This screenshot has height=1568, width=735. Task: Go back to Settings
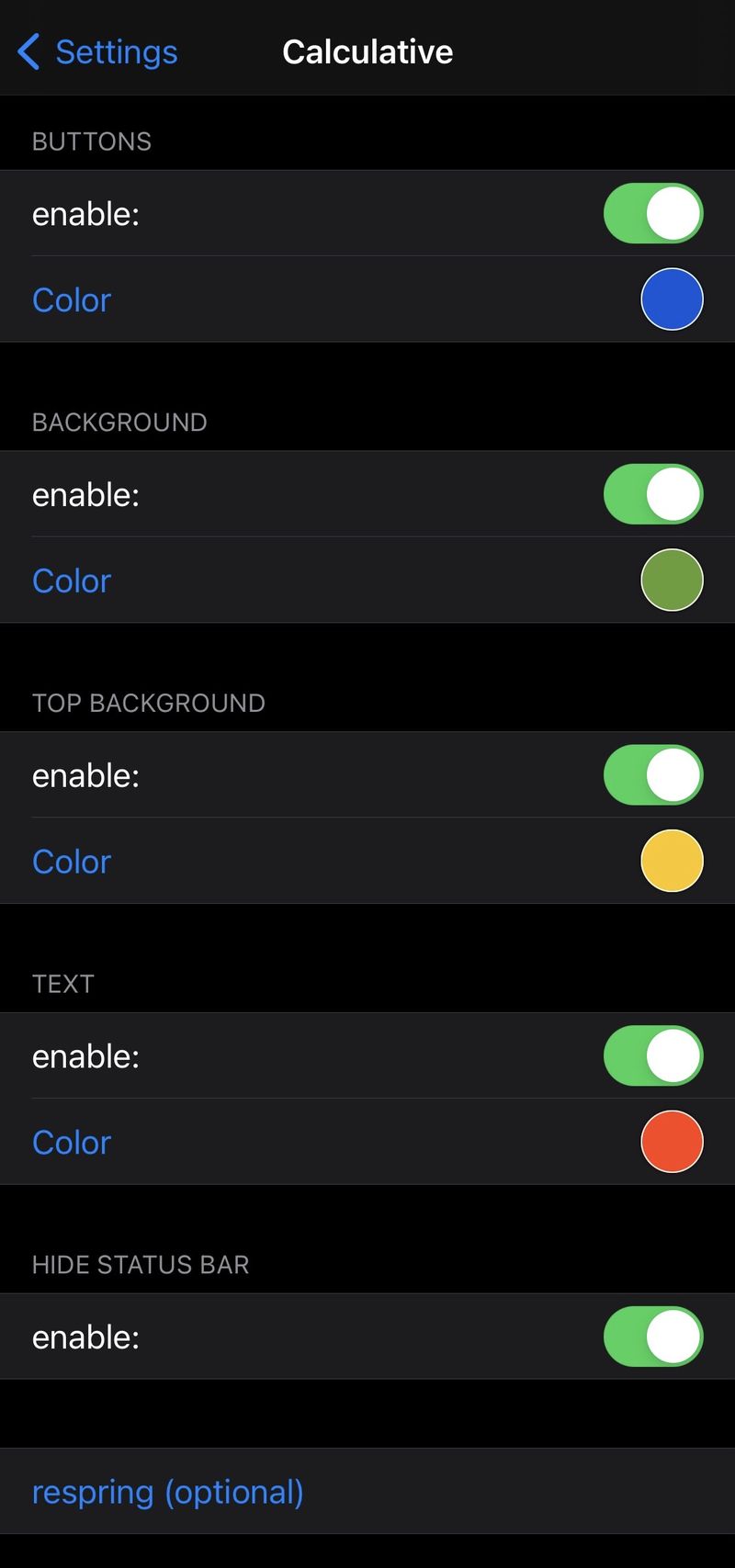(x=97, y=52)
